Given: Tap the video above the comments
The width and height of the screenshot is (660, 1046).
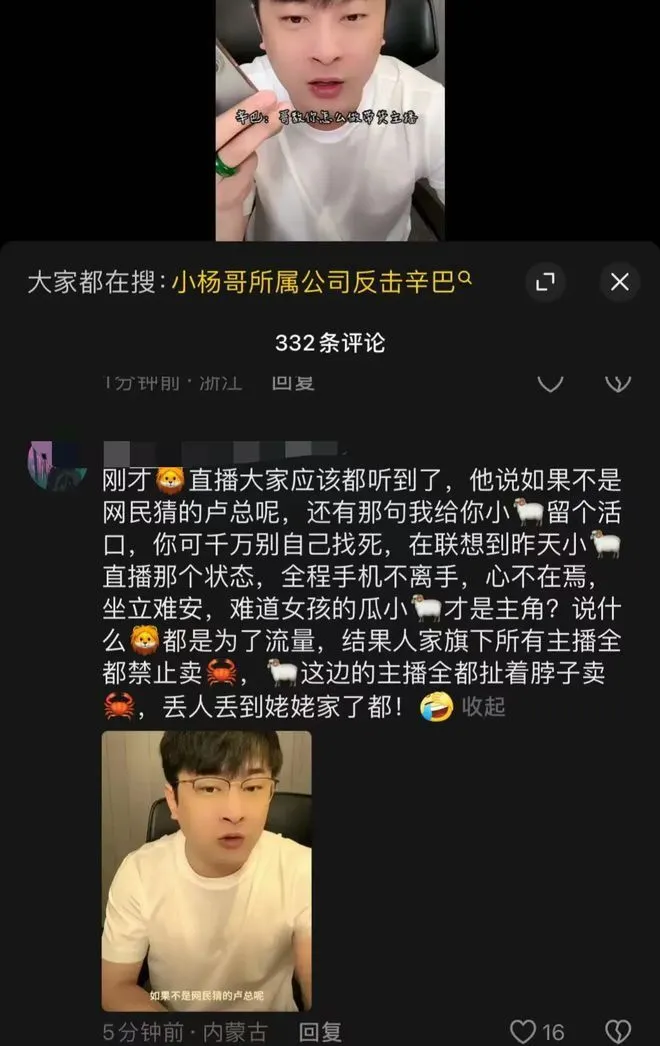Looking at the screenshot, I should 330,120.
